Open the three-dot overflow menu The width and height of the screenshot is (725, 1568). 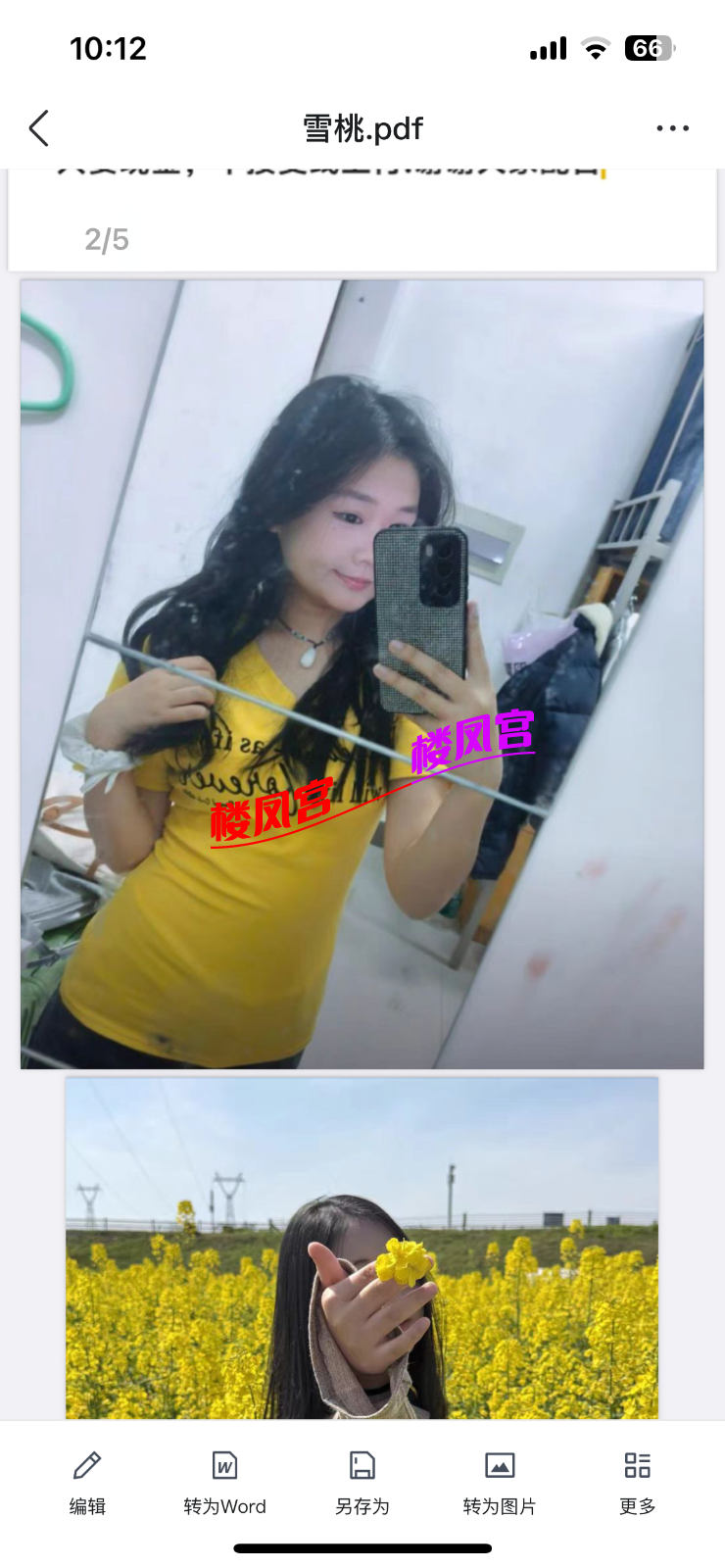tap(672, 128)
